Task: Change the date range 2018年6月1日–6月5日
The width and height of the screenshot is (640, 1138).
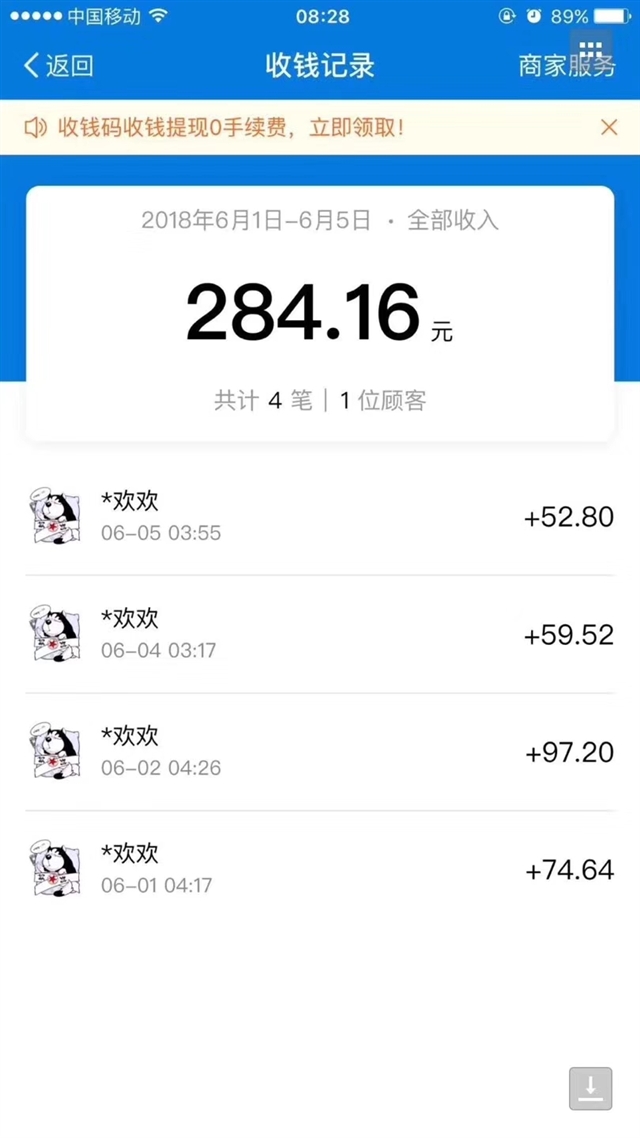Action: [x=255, y=221]
